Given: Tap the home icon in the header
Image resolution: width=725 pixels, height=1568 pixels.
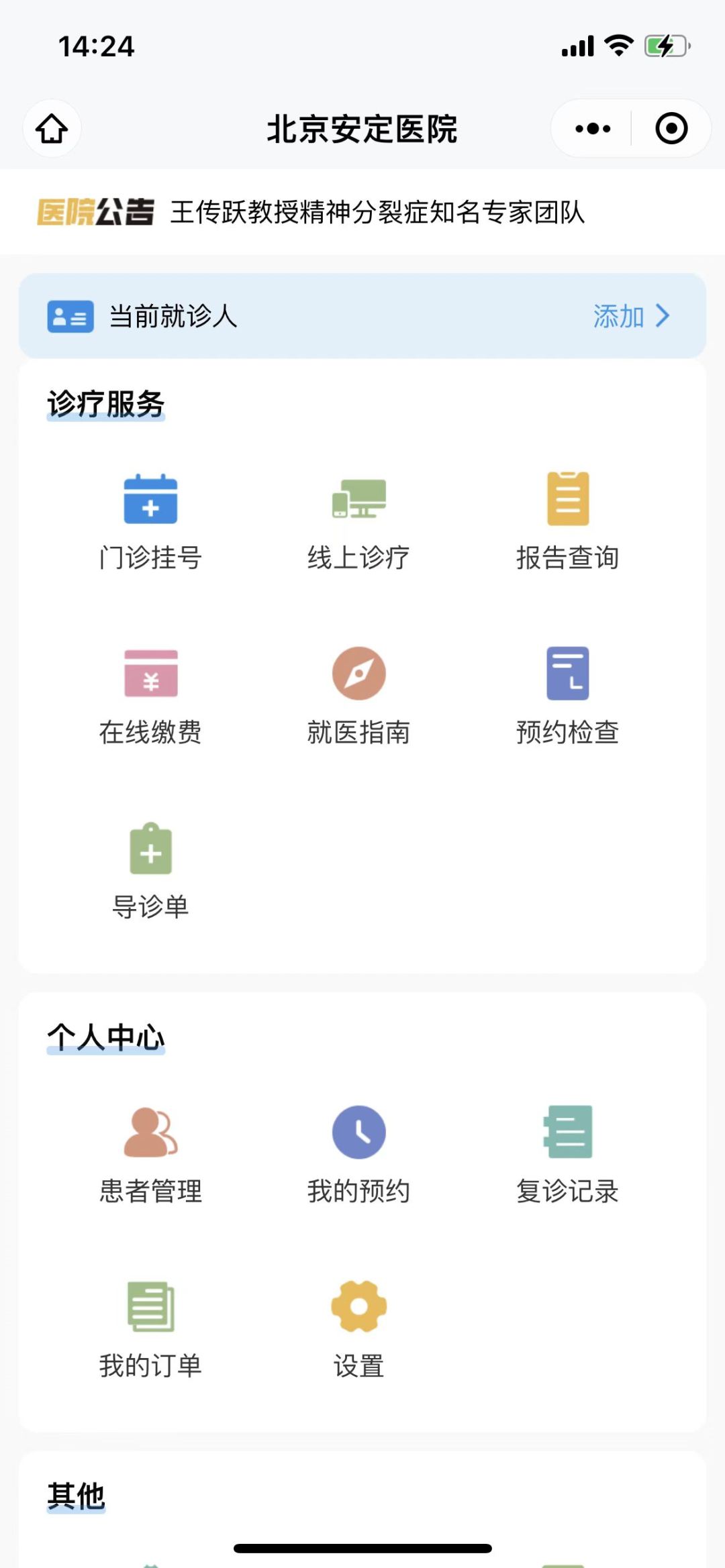Looking at the screenshot, I should click(x=52, y=129).
